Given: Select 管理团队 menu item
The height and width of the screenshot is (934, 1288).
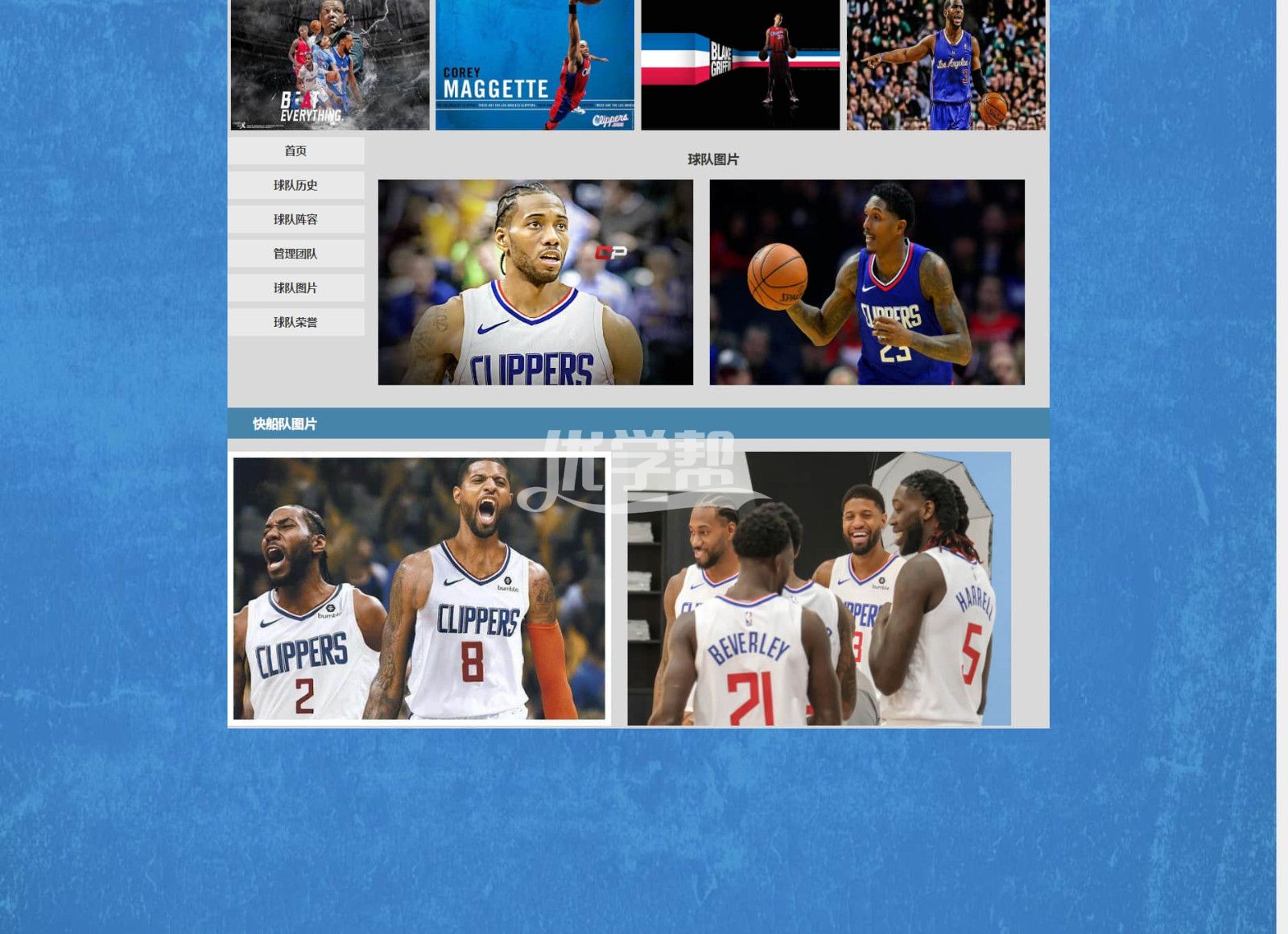Looking at the screenshot, I should coord(295,254).
